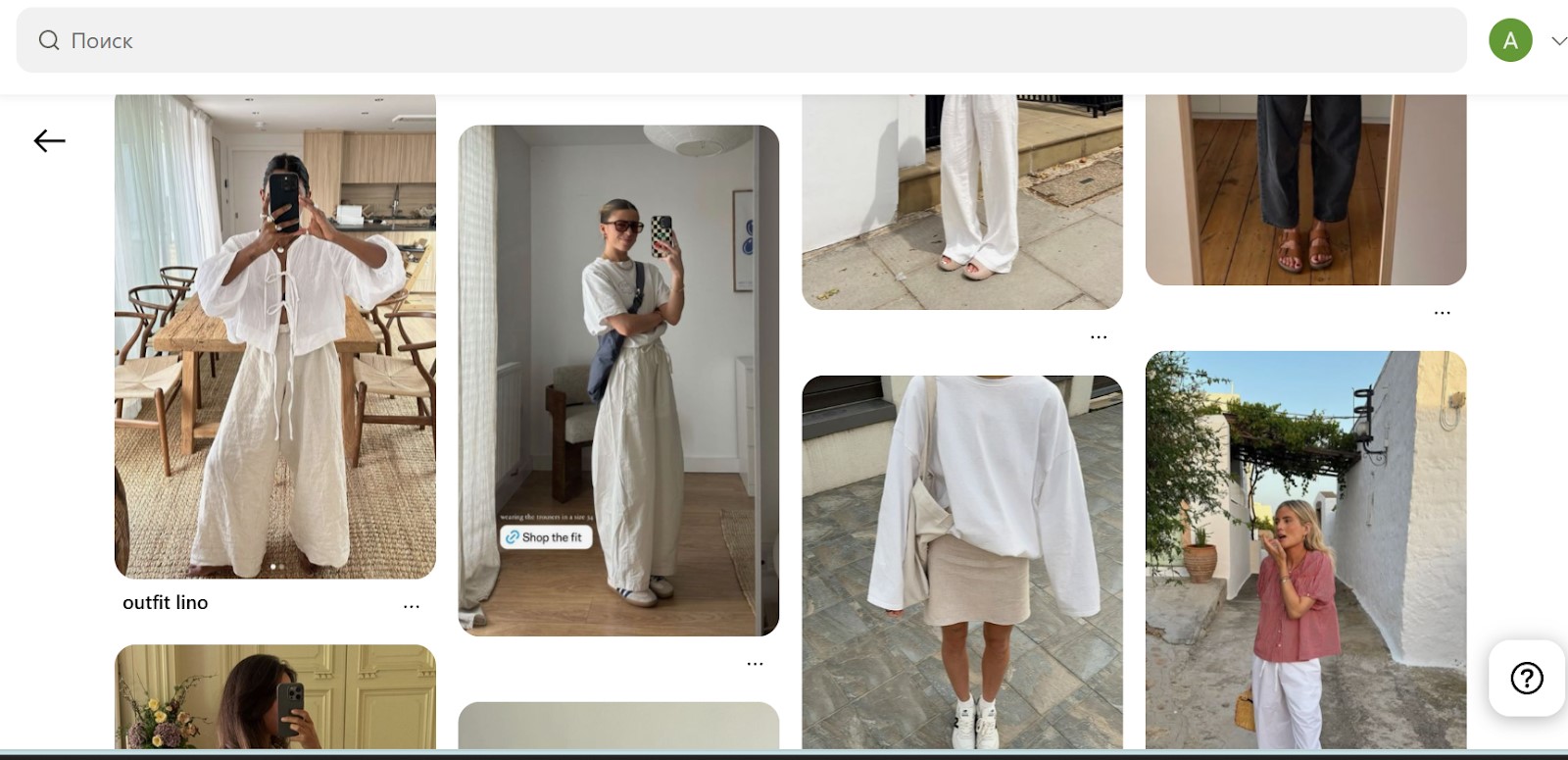Open the help question mark button
Screen dimensions: 1568x760
1526,678
